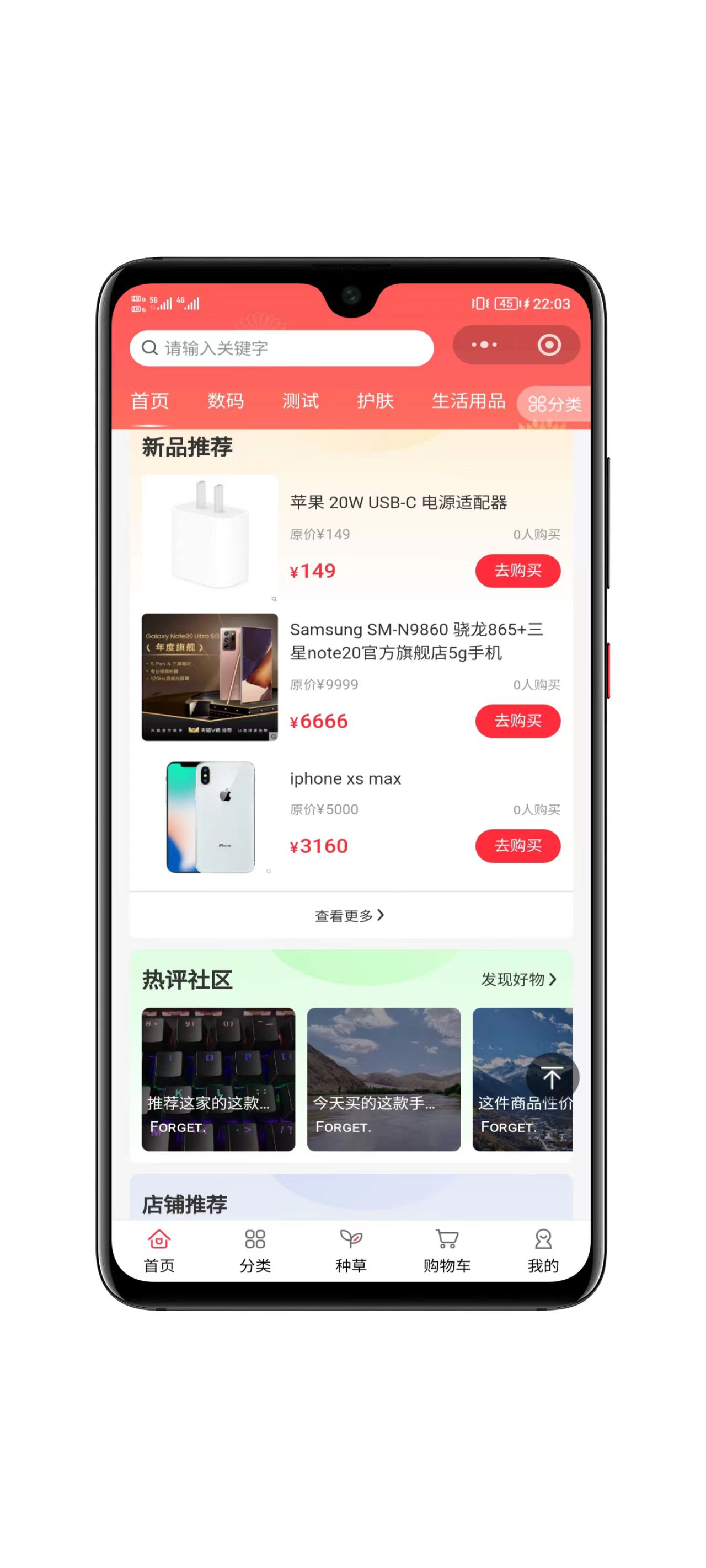Image resolution: width=706 pixels, height=1568 pixels.
Task: Switch to the 测试 top tab
Action: 299,400
